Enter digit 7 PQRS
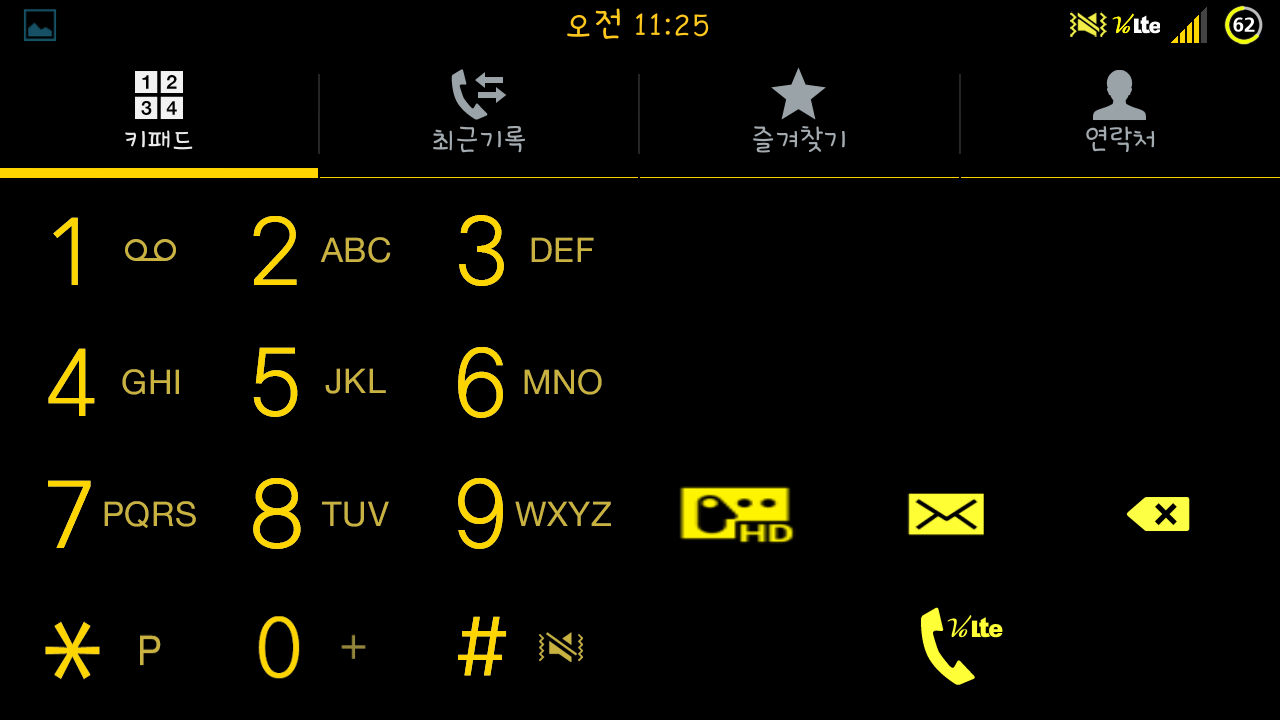The image size is (1280, 720). coord(120,515)
